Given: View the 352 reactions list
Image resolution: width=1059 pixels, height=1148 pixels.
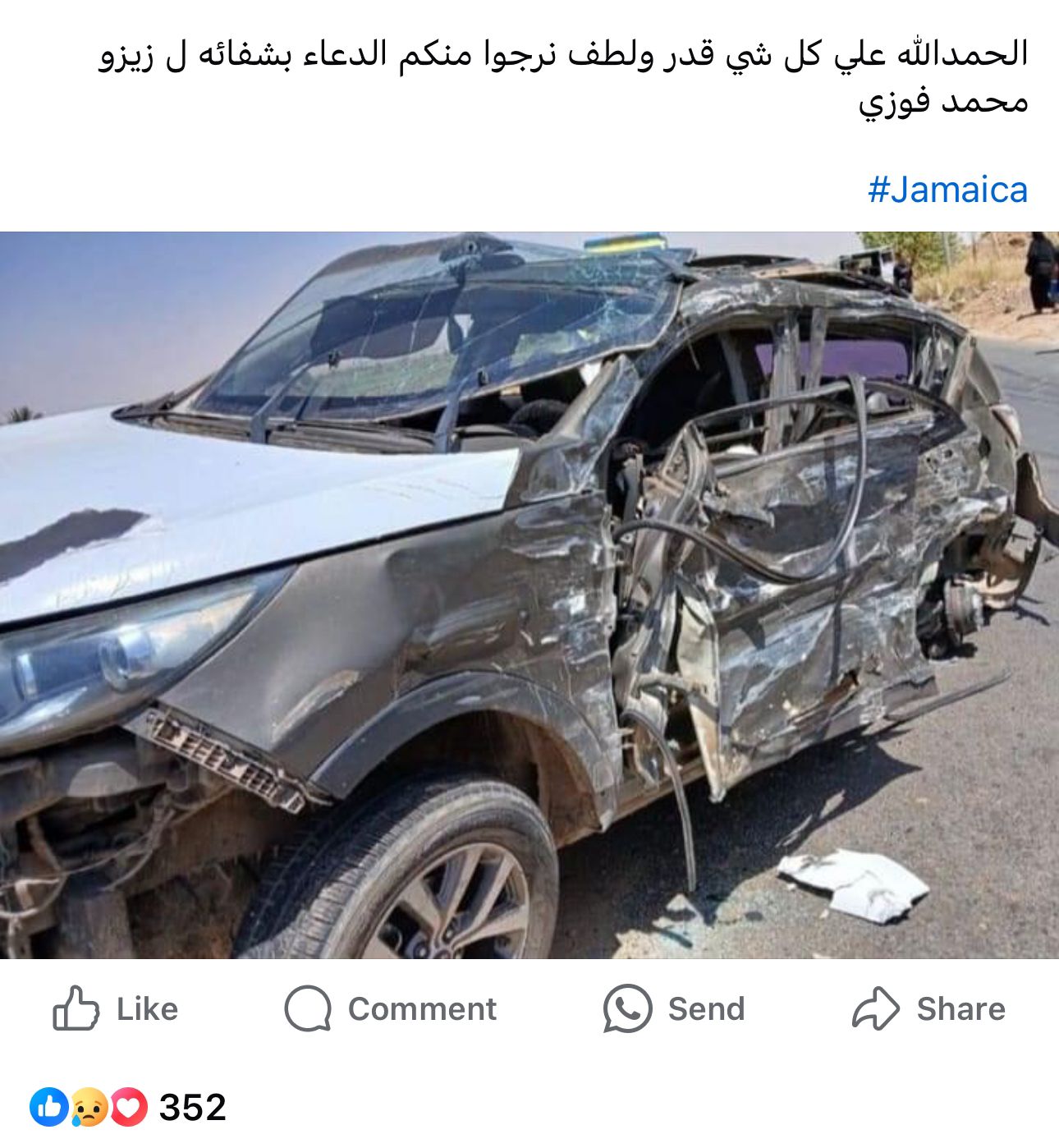Looking at the screenshot, I should pos(128,1107).
